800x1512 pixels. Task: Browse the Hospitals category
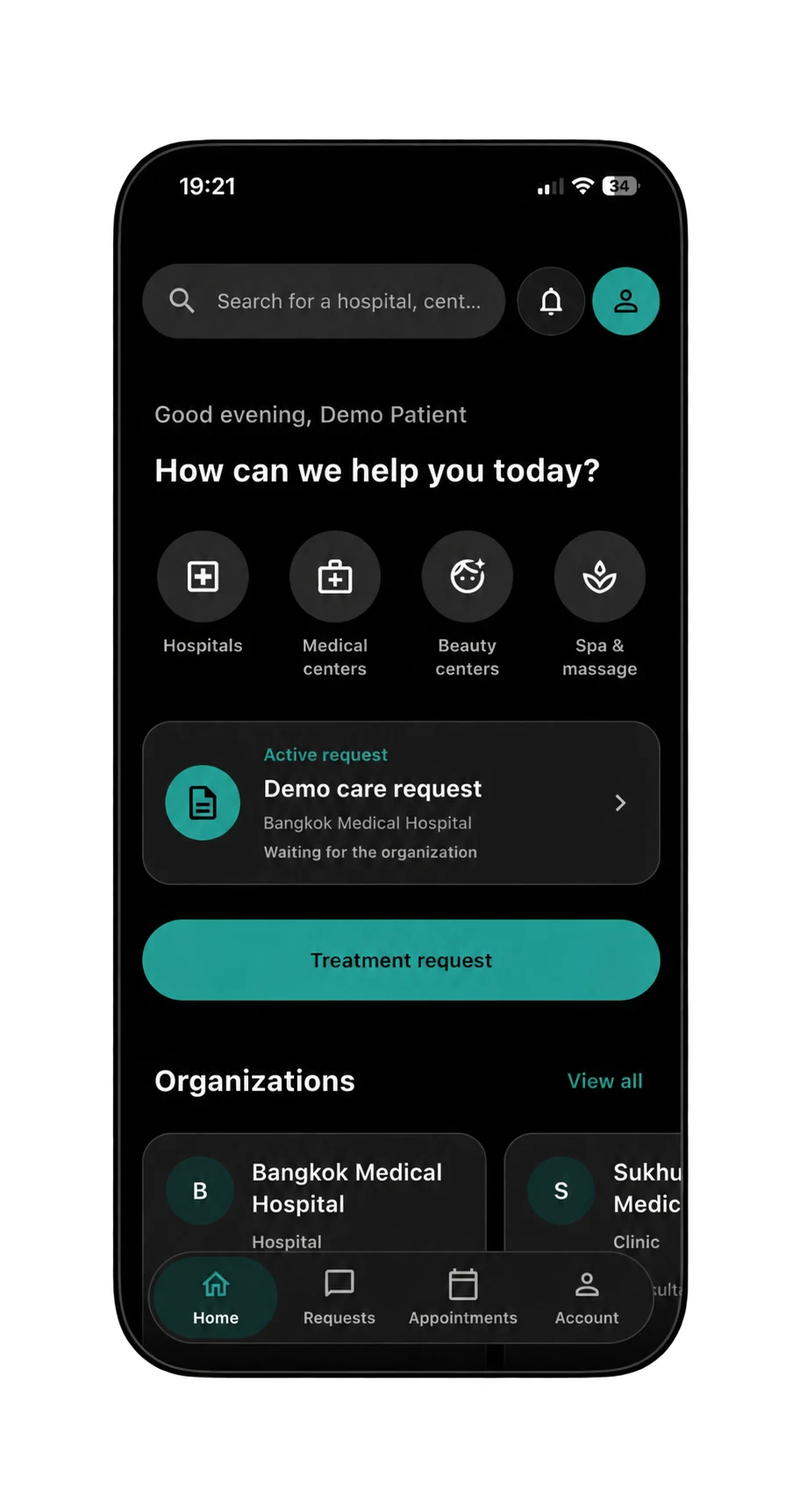coord(203,594)
